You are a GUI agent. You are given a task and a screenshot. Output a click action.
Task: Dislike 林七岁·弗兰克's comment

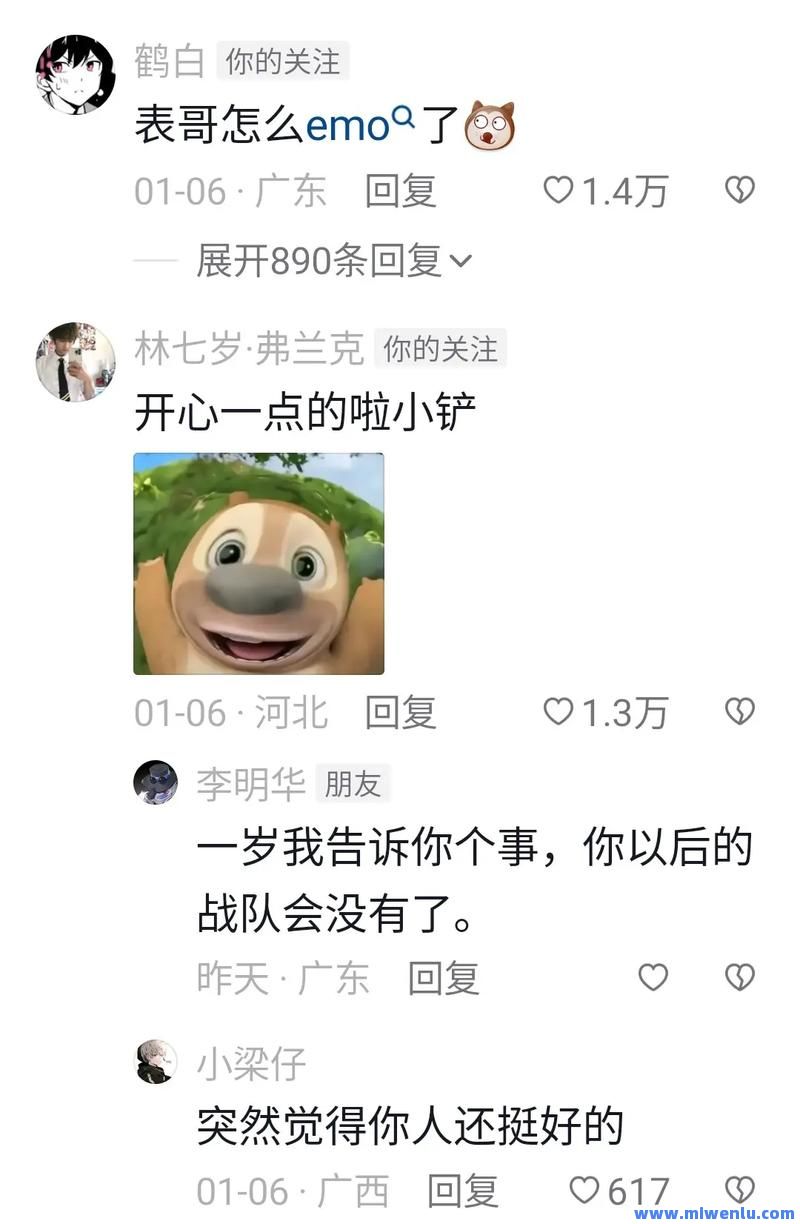(x=739, y=712)
